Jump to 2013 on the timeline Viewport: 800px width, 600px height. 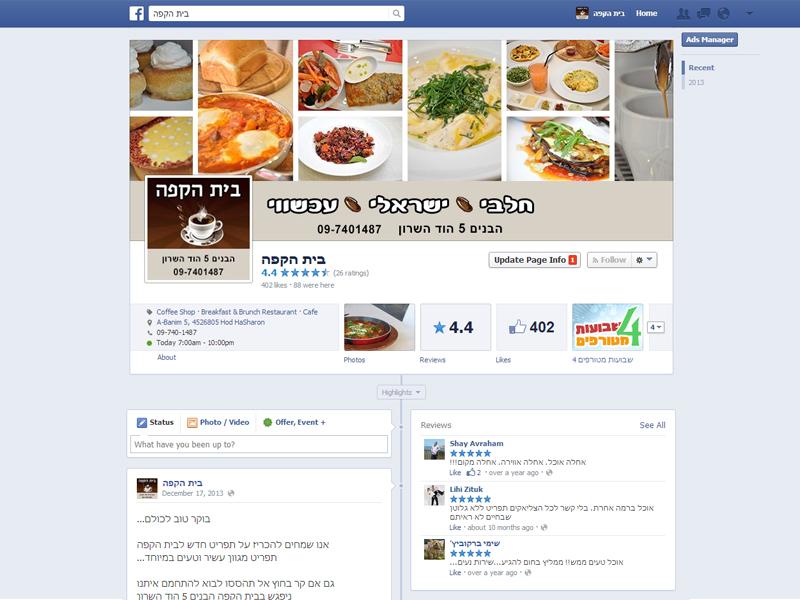(696, 82)
